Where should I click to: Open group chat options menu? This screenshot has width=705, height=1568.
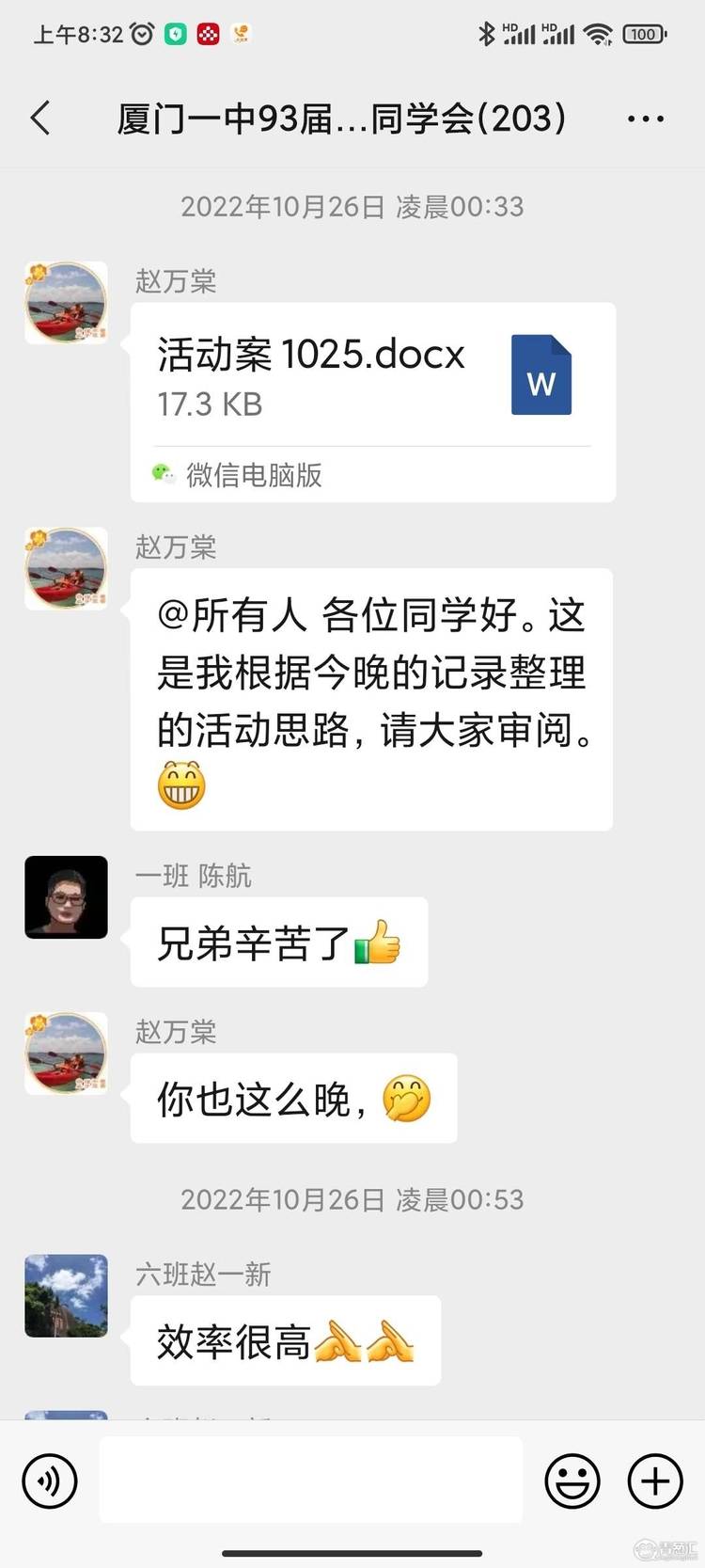click(x=646, y=119)
